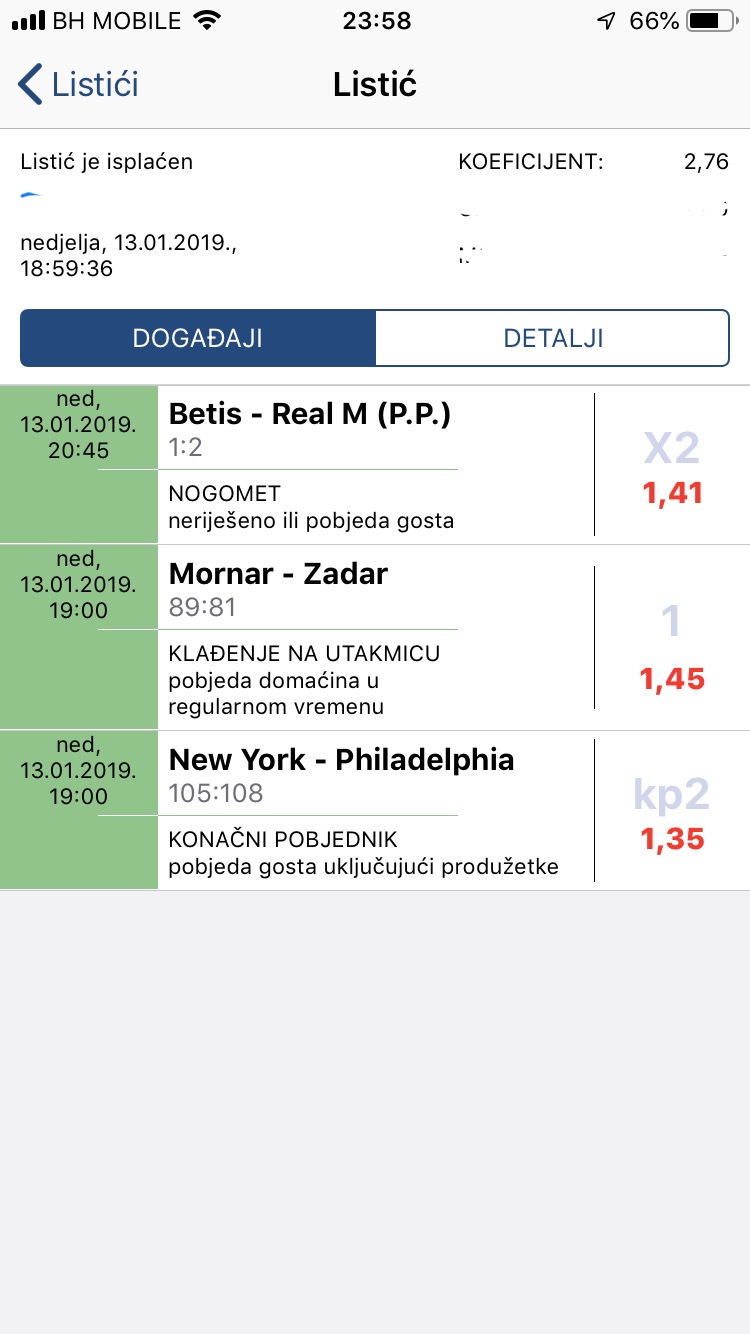Switch to the DETALJI tab
Image resolution: width=750 pixels, height=1334 pixels.
coord(552,338)
